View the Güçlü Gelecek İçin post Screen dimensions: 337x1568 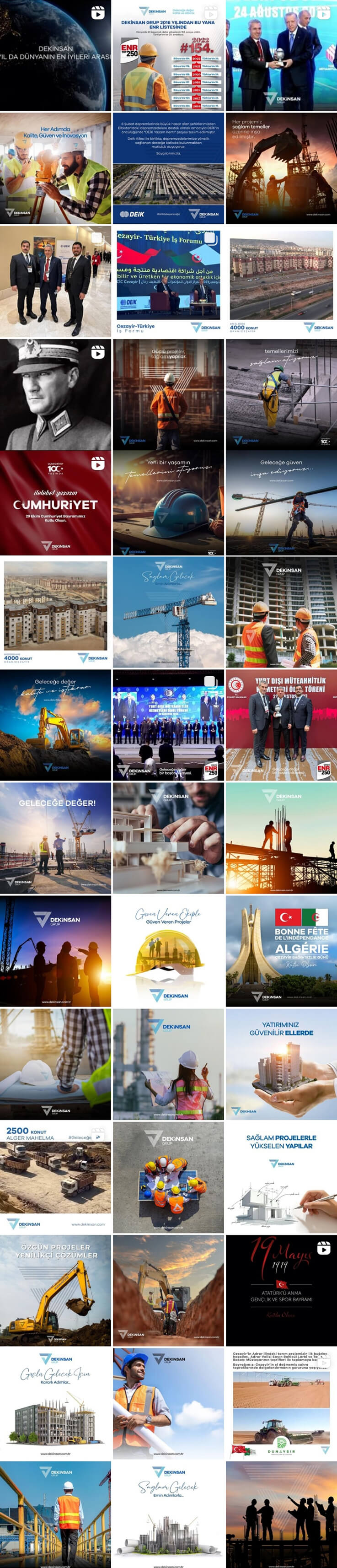click(55, 1403)
